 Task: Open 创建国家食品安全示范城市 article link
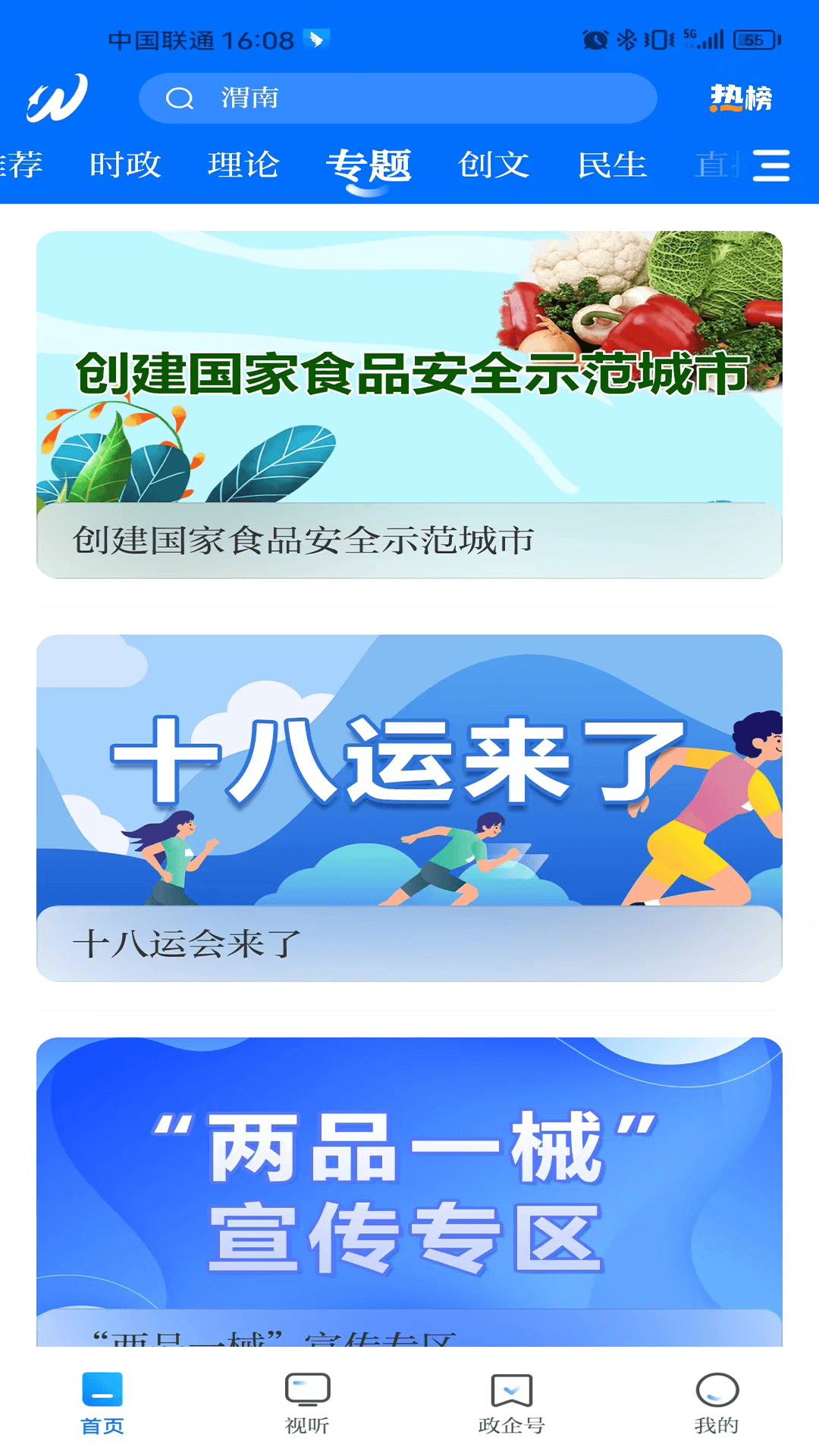pyautogui.click(x=409, y=402)
